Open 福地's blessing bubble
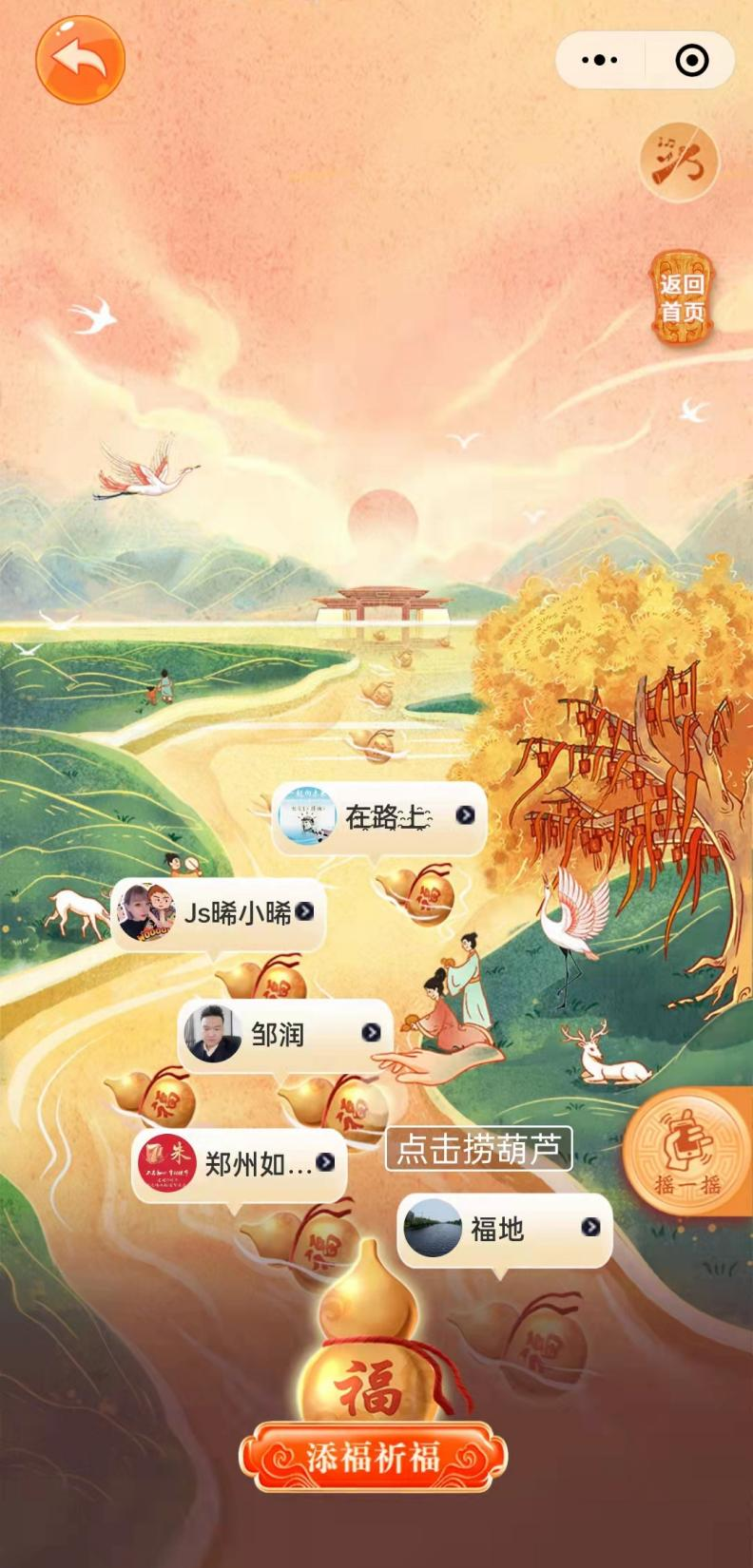 (504, 1229)
